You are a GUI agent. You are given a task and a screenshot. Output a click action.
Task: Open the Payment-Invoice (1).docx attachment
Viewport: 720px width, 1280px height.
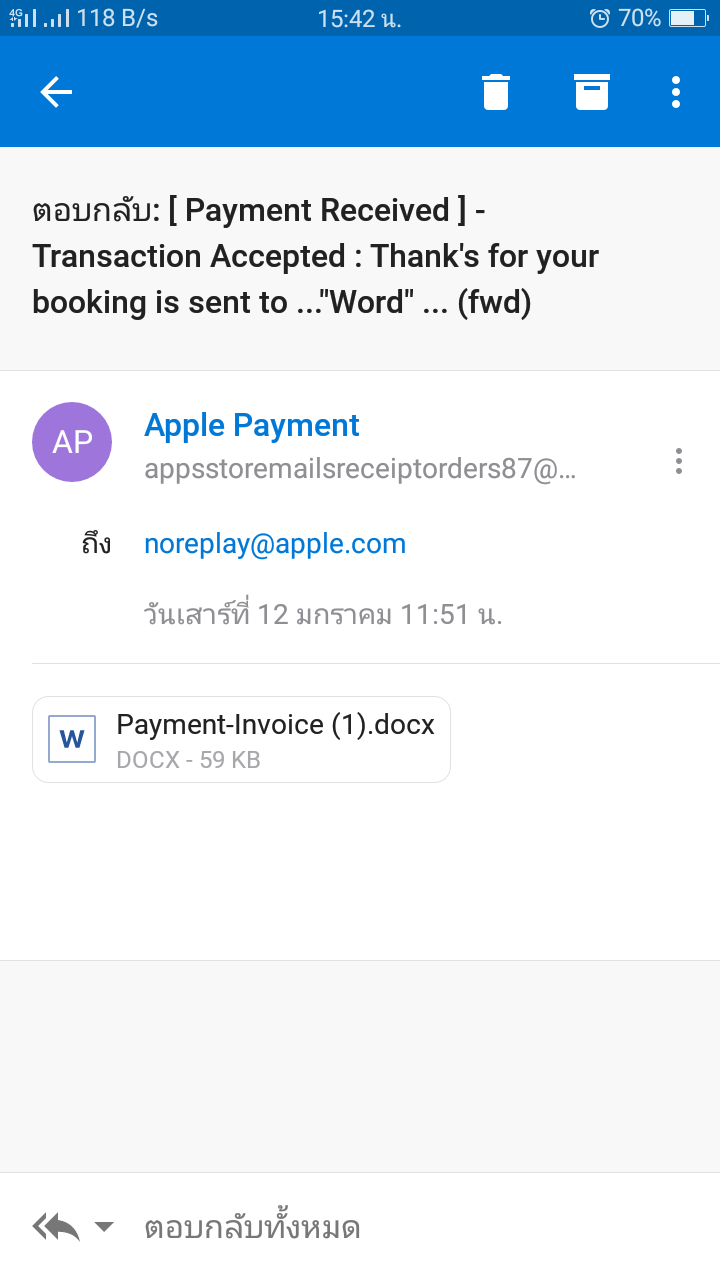241,739
